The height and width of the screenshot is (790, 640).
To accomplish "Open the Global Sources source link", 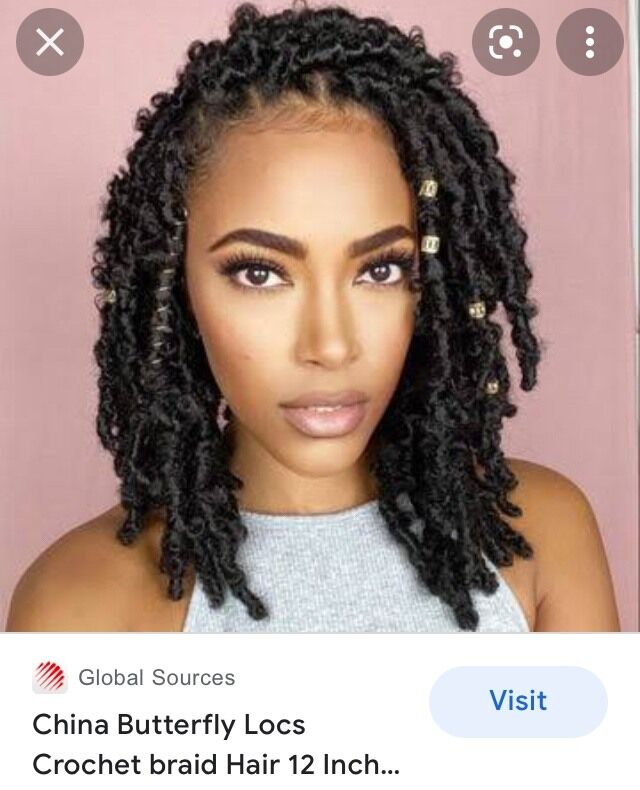I will (156, 678).
